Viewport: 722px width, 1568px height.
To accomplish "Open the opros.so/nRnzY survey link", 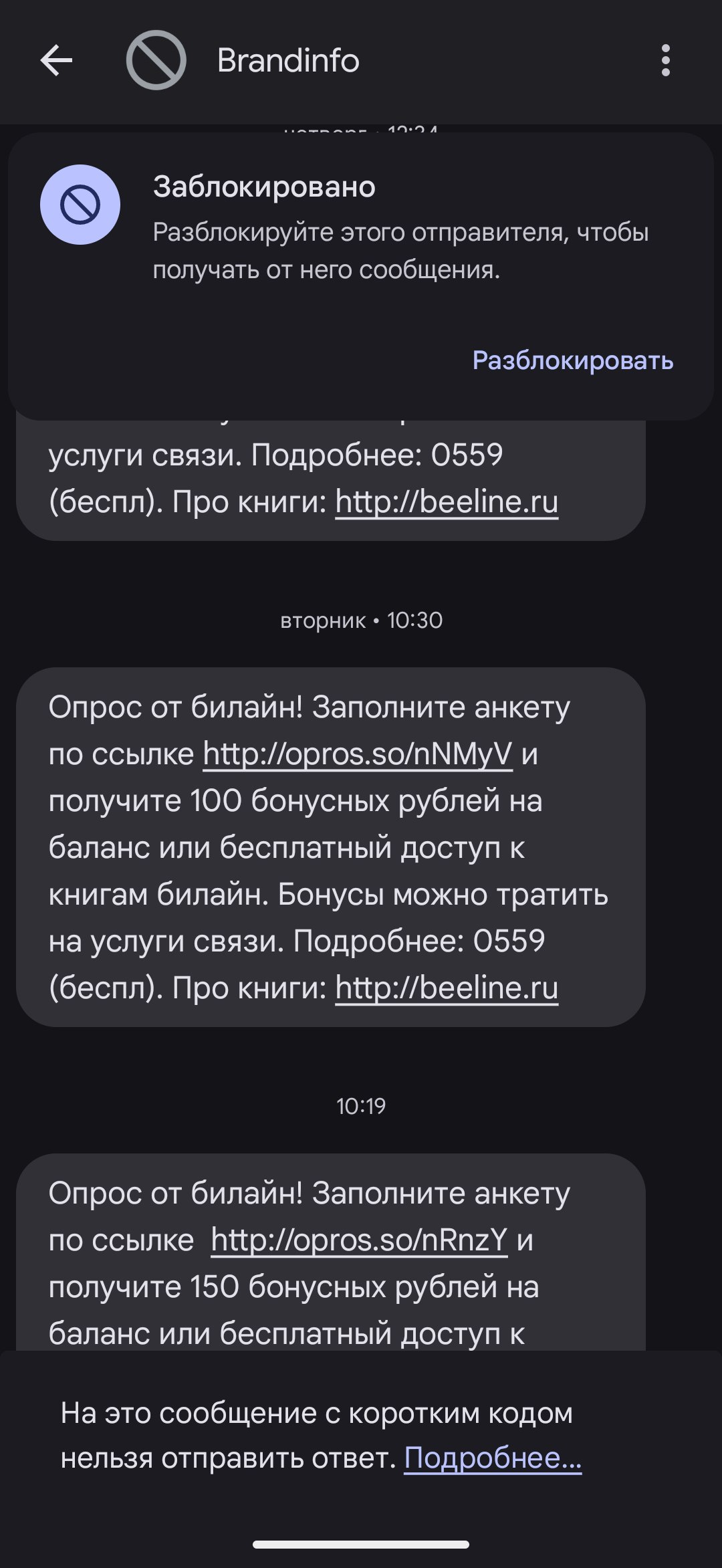I will click(x=359, y=1240).
